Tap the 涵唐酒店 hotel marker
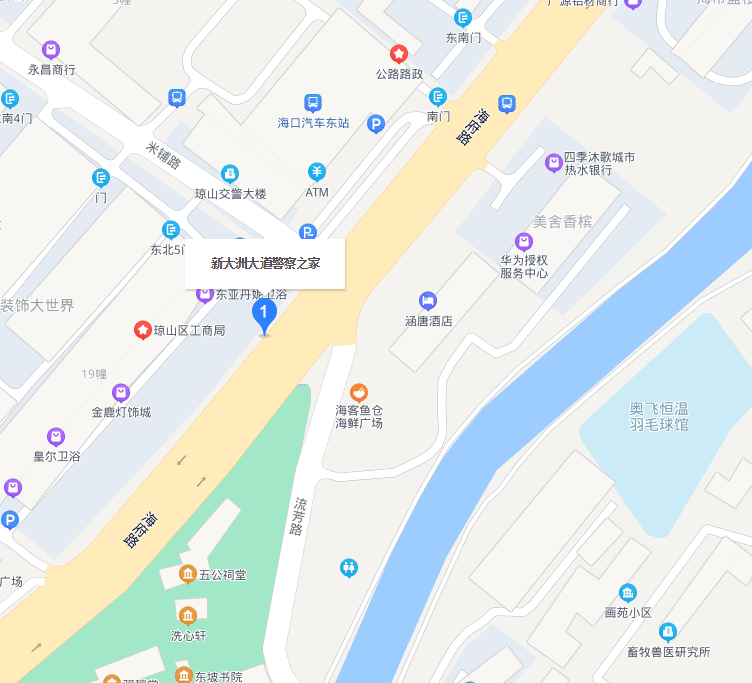The image size is (752, 683). click(428, 300)
